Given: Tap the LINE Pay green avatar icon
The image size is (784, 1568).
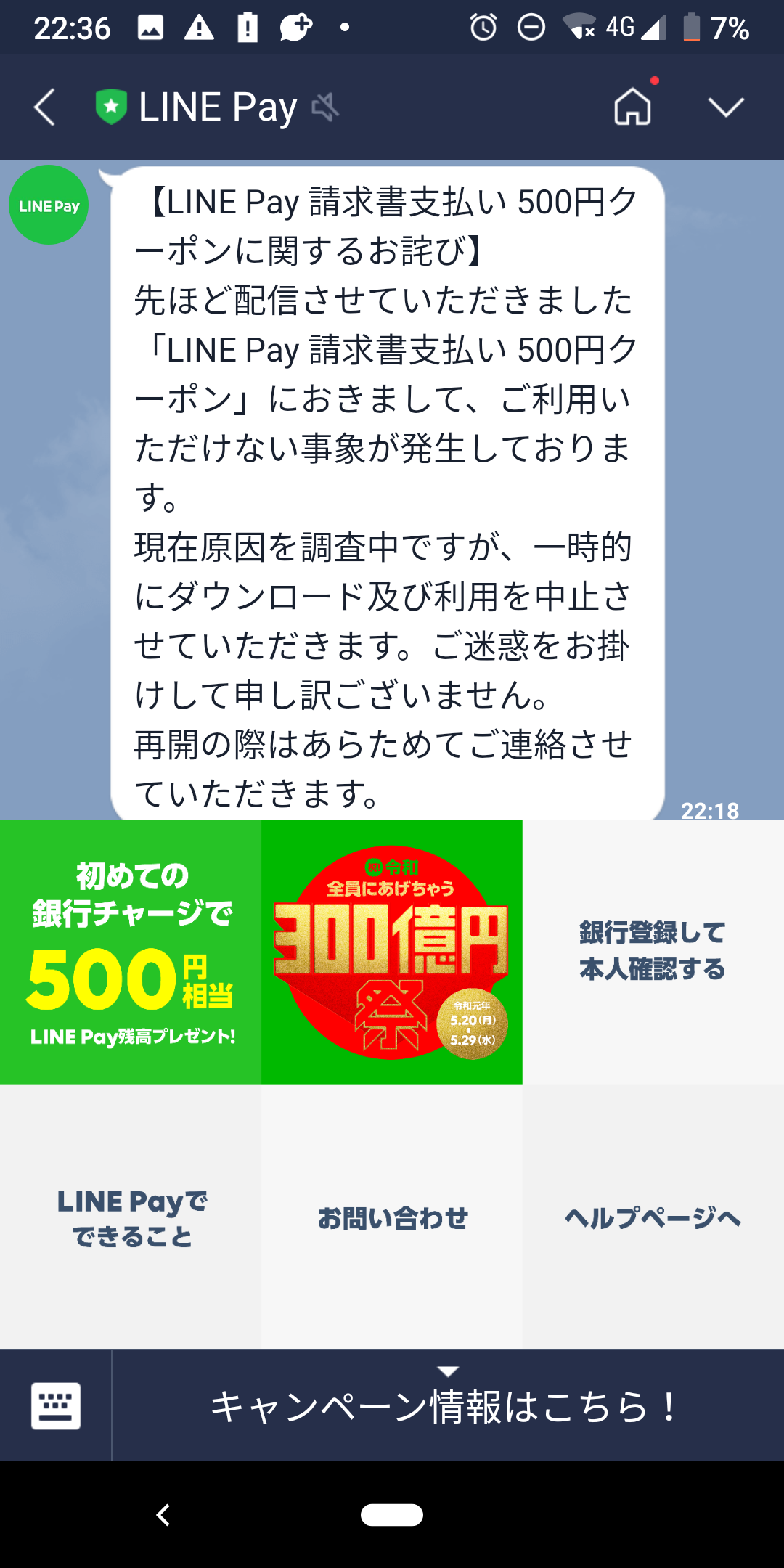Looking at the screenshot, I should click(x=47, y=204).
